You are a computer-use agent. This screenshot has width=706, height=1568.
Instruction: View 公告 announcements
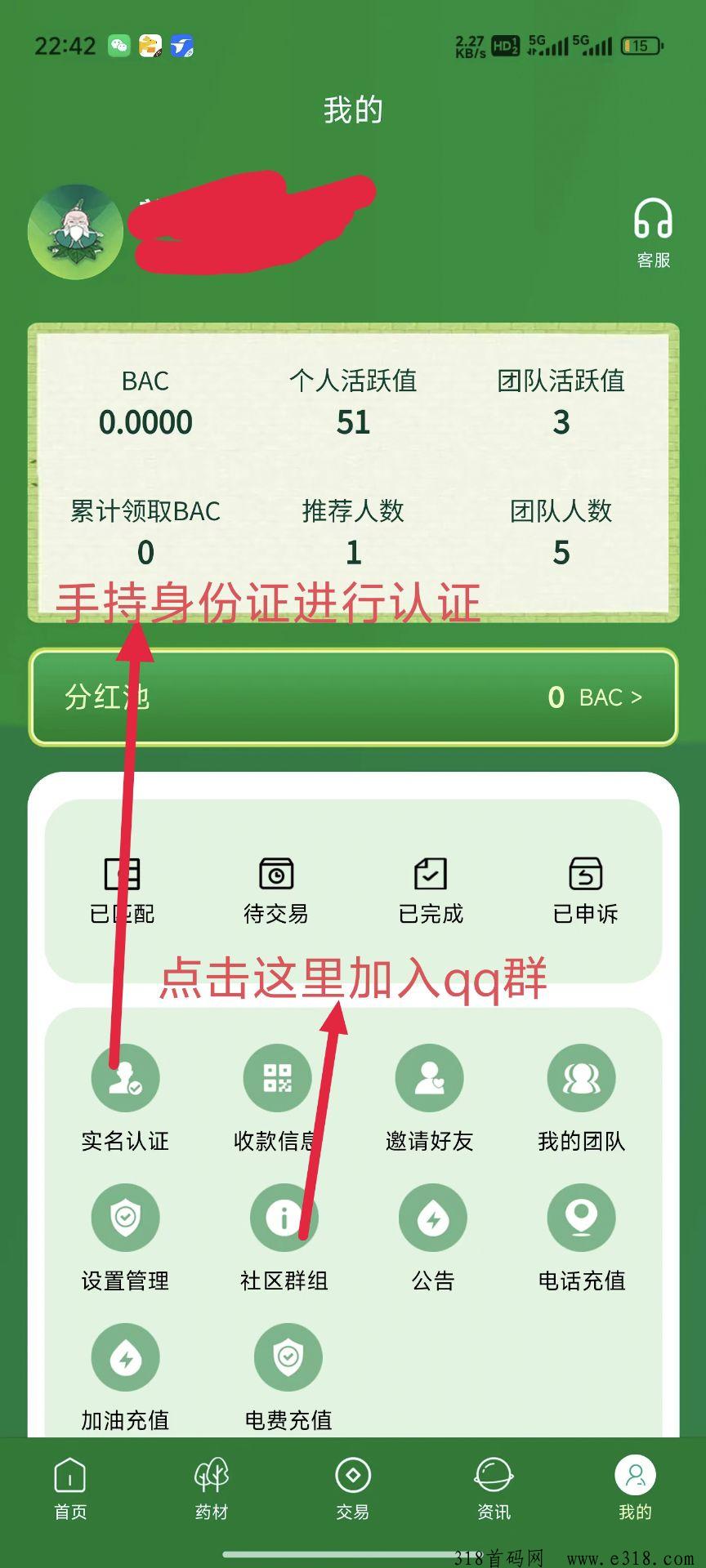pyautogui.click(x=433, y=1238)
